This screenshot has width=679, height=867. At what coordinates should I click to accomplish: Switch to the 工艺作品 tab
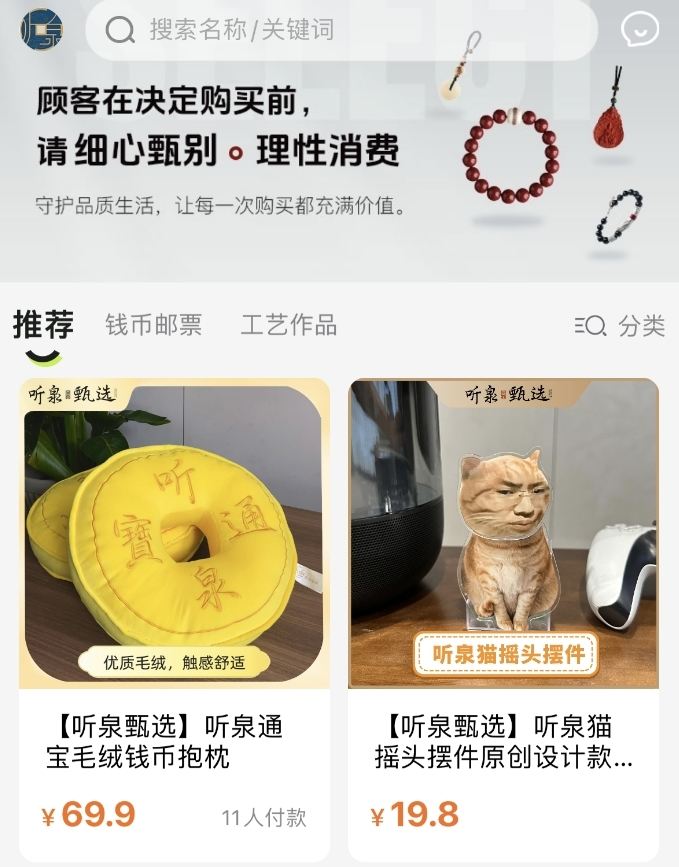(x=288, y=325)
